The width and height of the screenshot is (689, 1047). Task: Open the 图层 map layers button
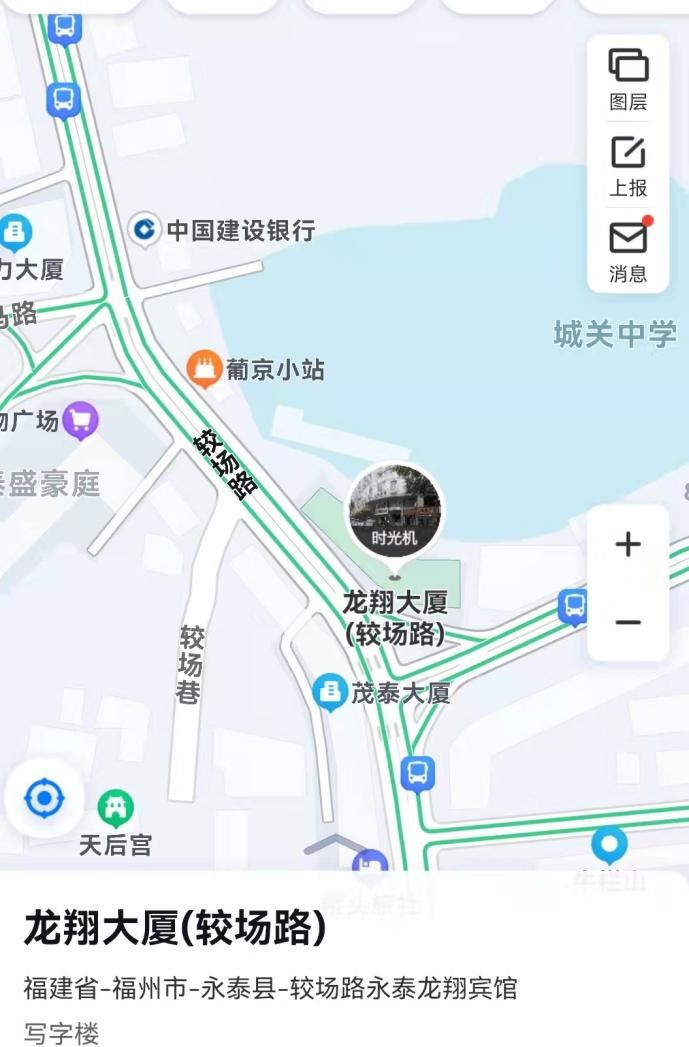tap(628, 79)
